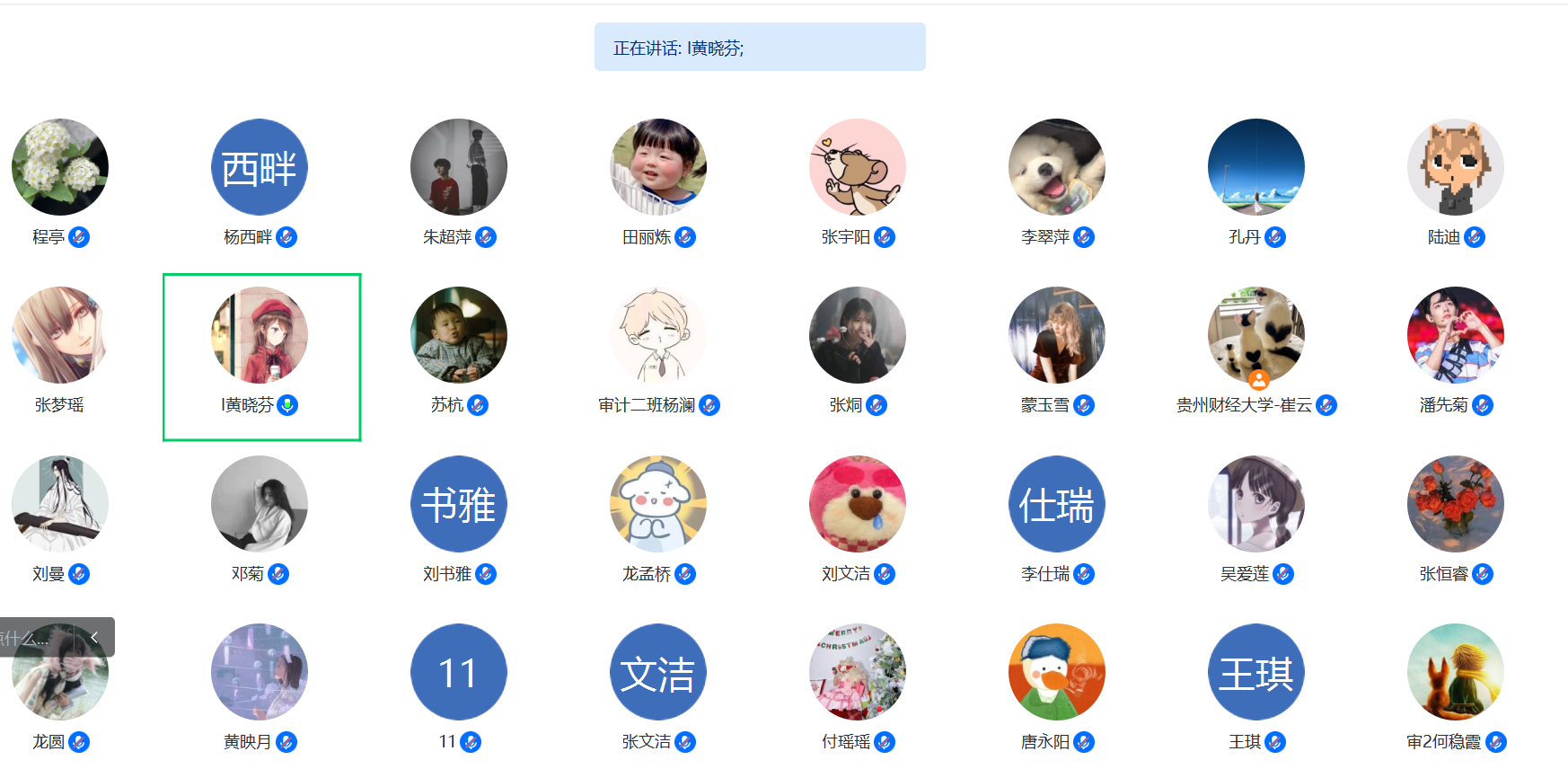Select participant 潘先菊
The image size is (1568, 769).
(1456, 336)
